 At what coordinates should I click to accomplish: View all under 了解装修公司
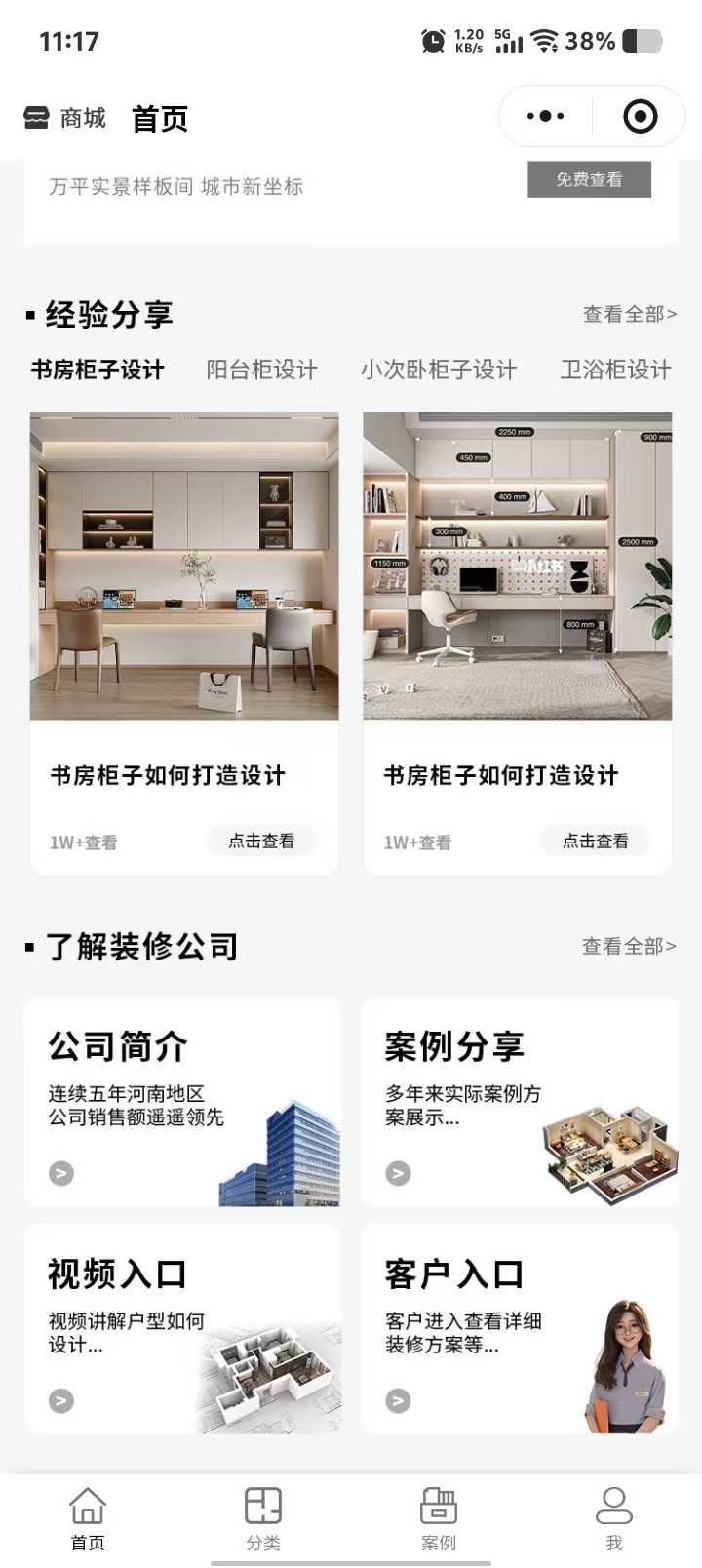click(x=629, y=946)
